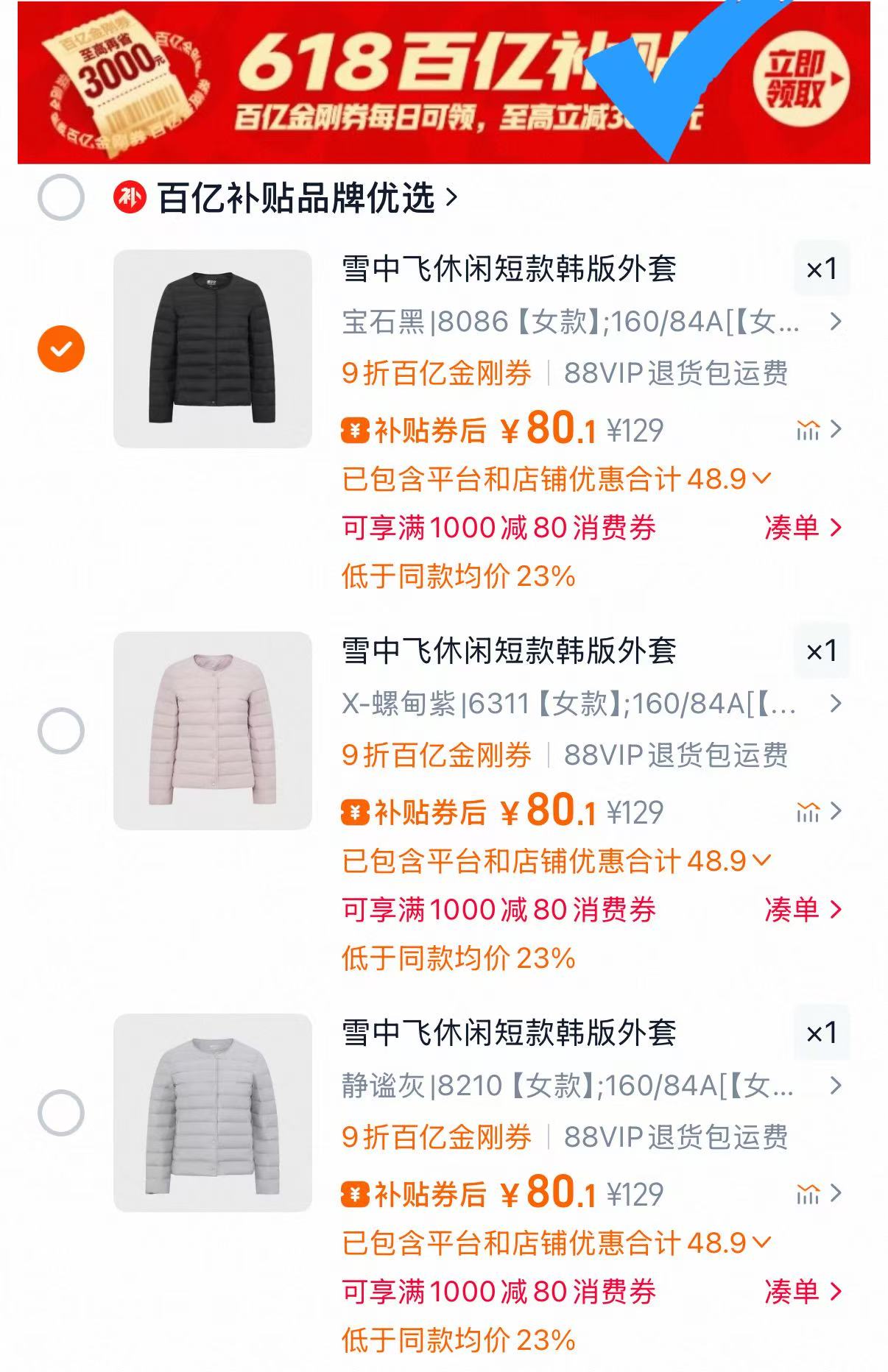888x1372 pixels.
Task: Click 立即领取 button in red banner
Action: tap(801, 79)
